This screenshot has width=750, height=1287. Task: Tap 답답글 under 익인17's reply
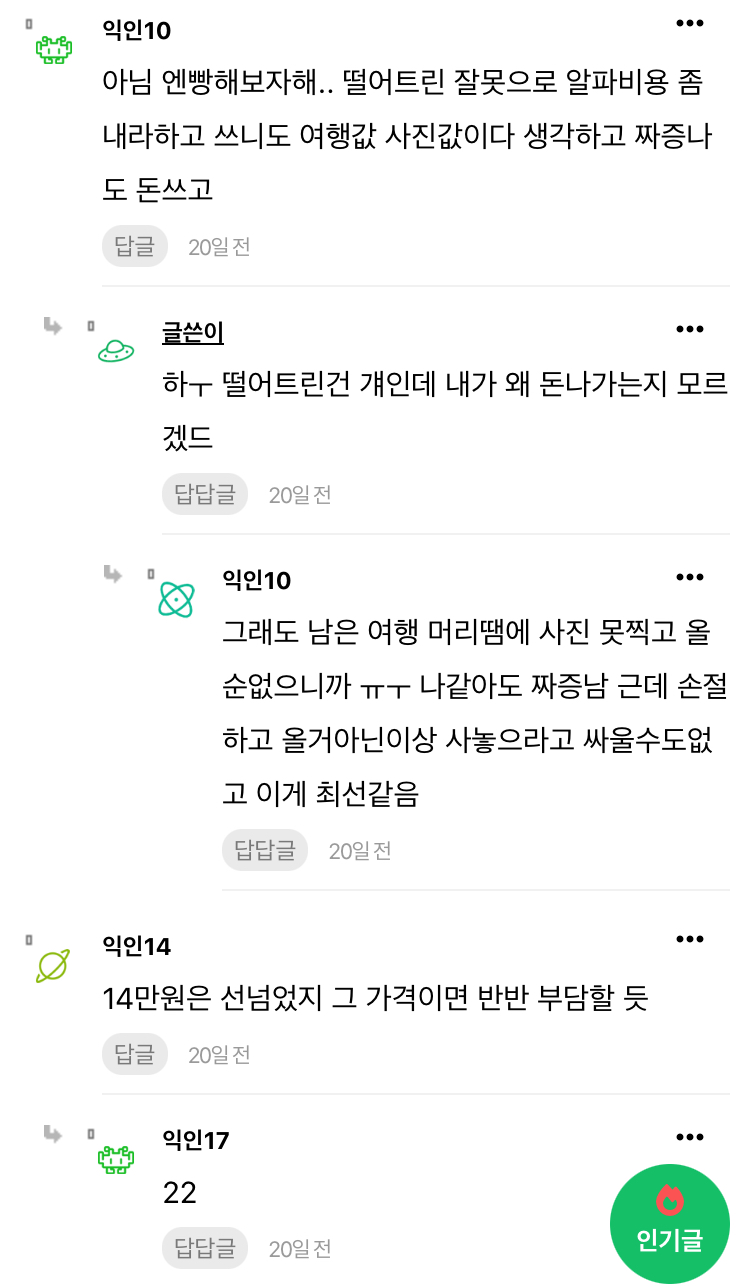click(205, 1248)
